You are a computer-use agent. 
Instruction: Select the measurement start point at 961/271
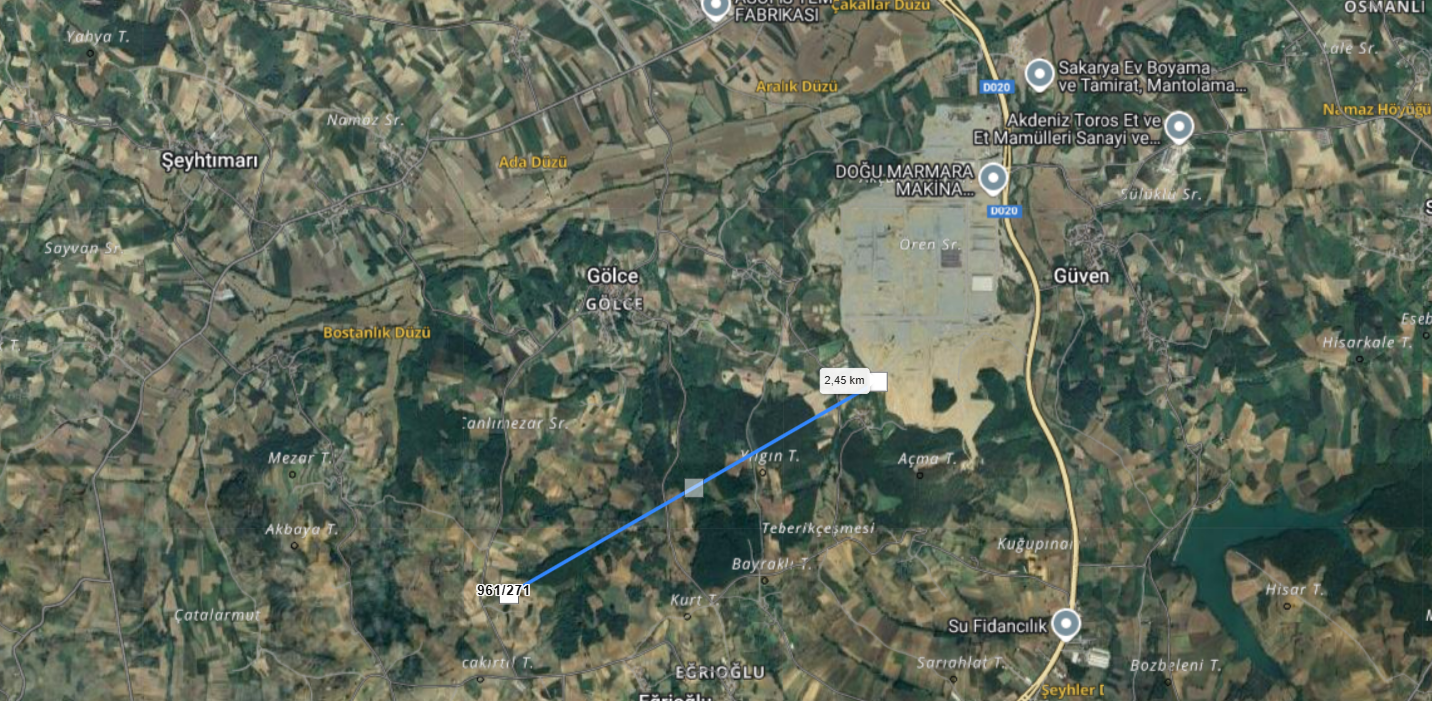(509, 594)
